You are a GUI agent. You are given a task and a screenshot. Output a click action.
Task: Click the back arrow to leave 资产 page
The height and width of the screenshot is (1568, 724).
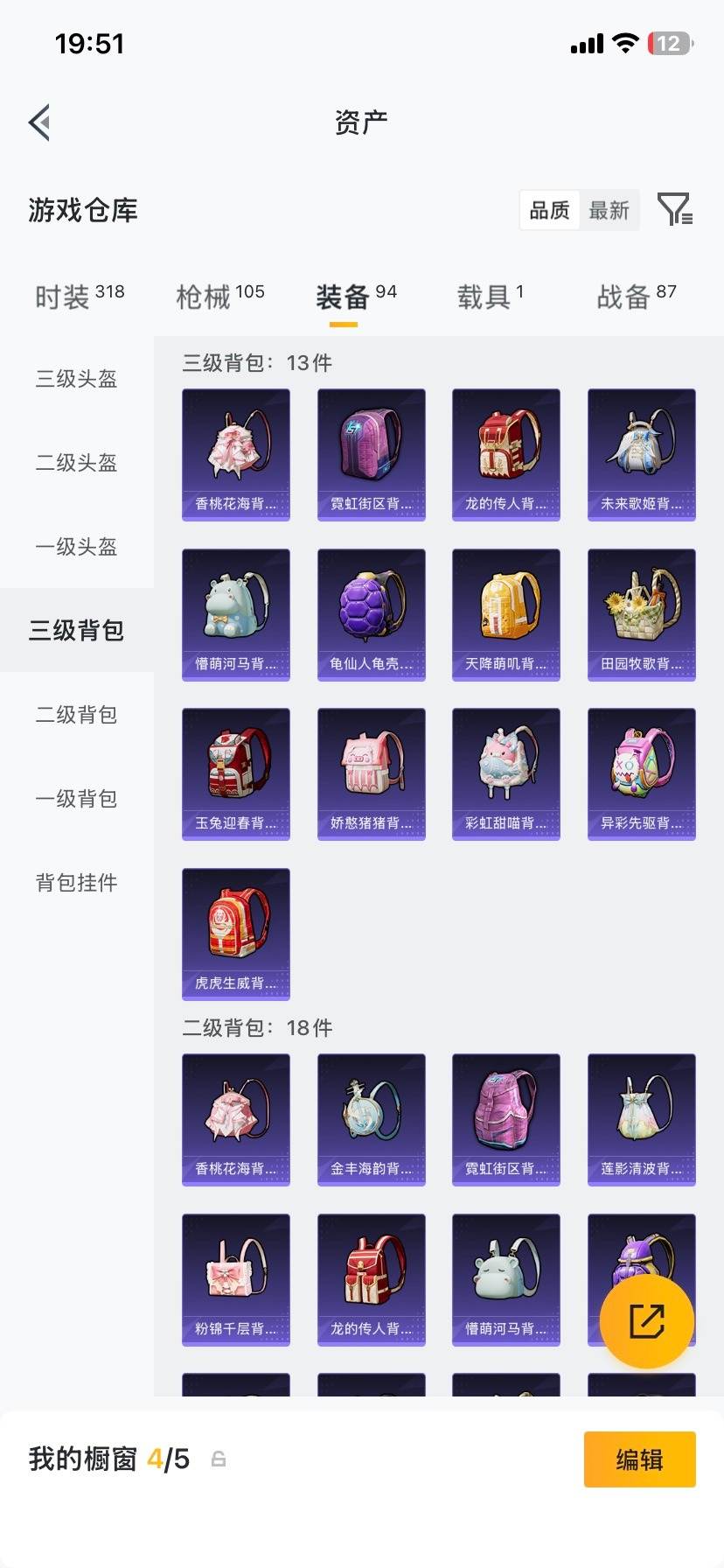coord(38,122)
